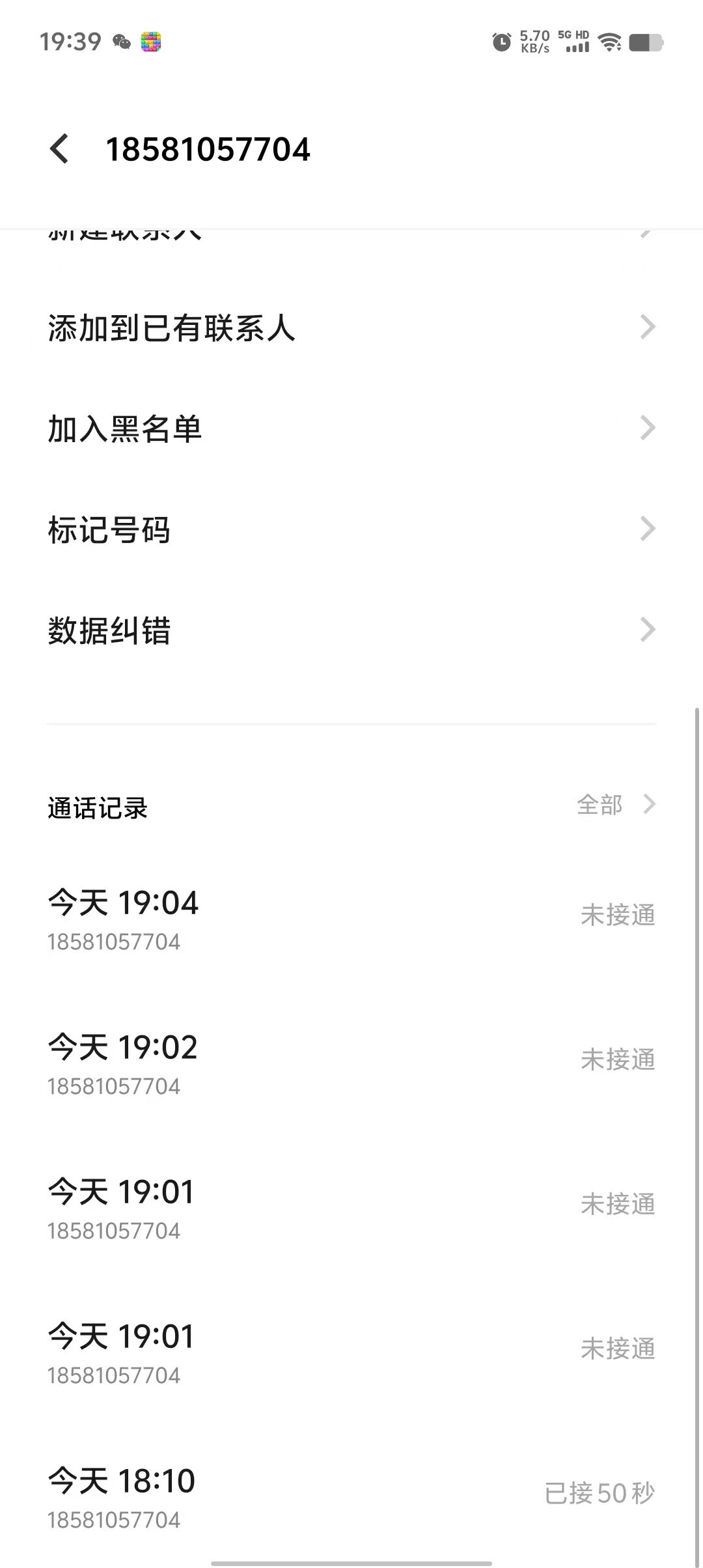Image resolution: width=703 pixels, height=1568 pixels.
Task: Go back using the back arrow
Action: (x=59, y=149)
